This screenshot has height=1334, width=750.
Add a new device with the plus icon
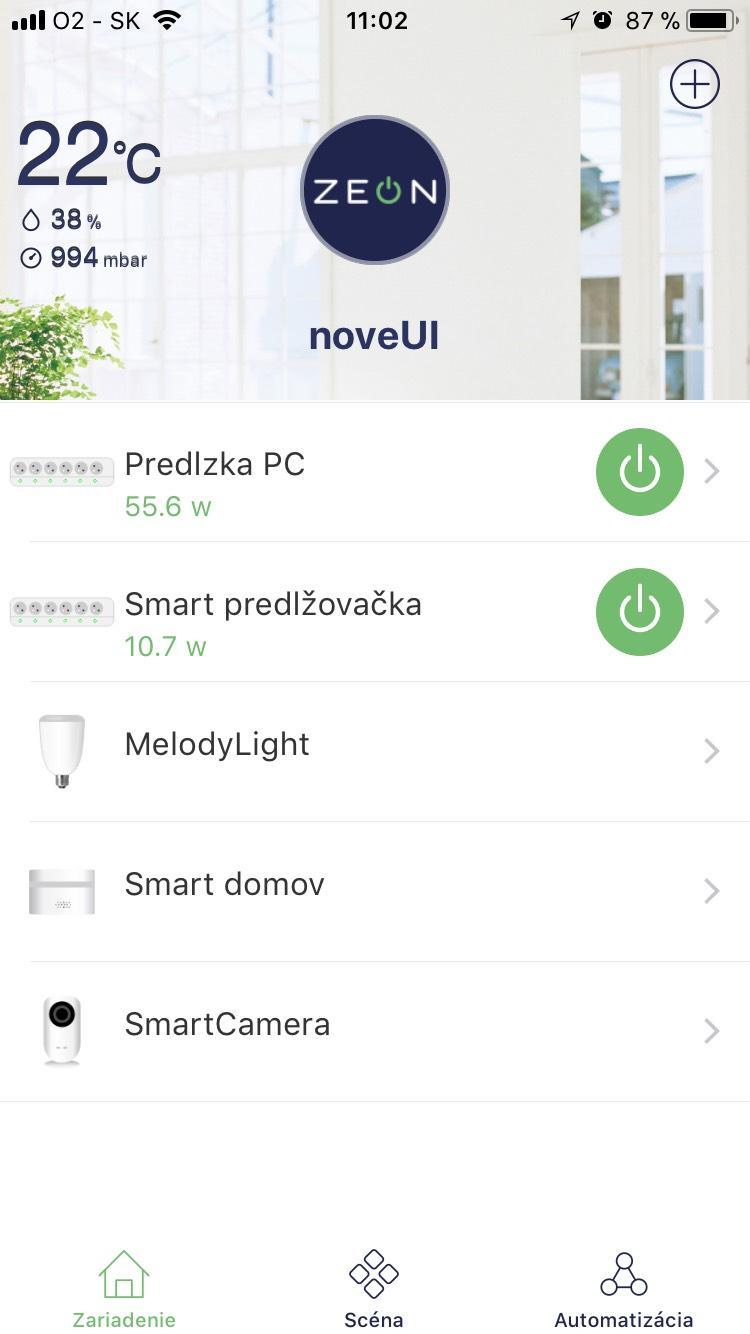[x=694, y=85]
